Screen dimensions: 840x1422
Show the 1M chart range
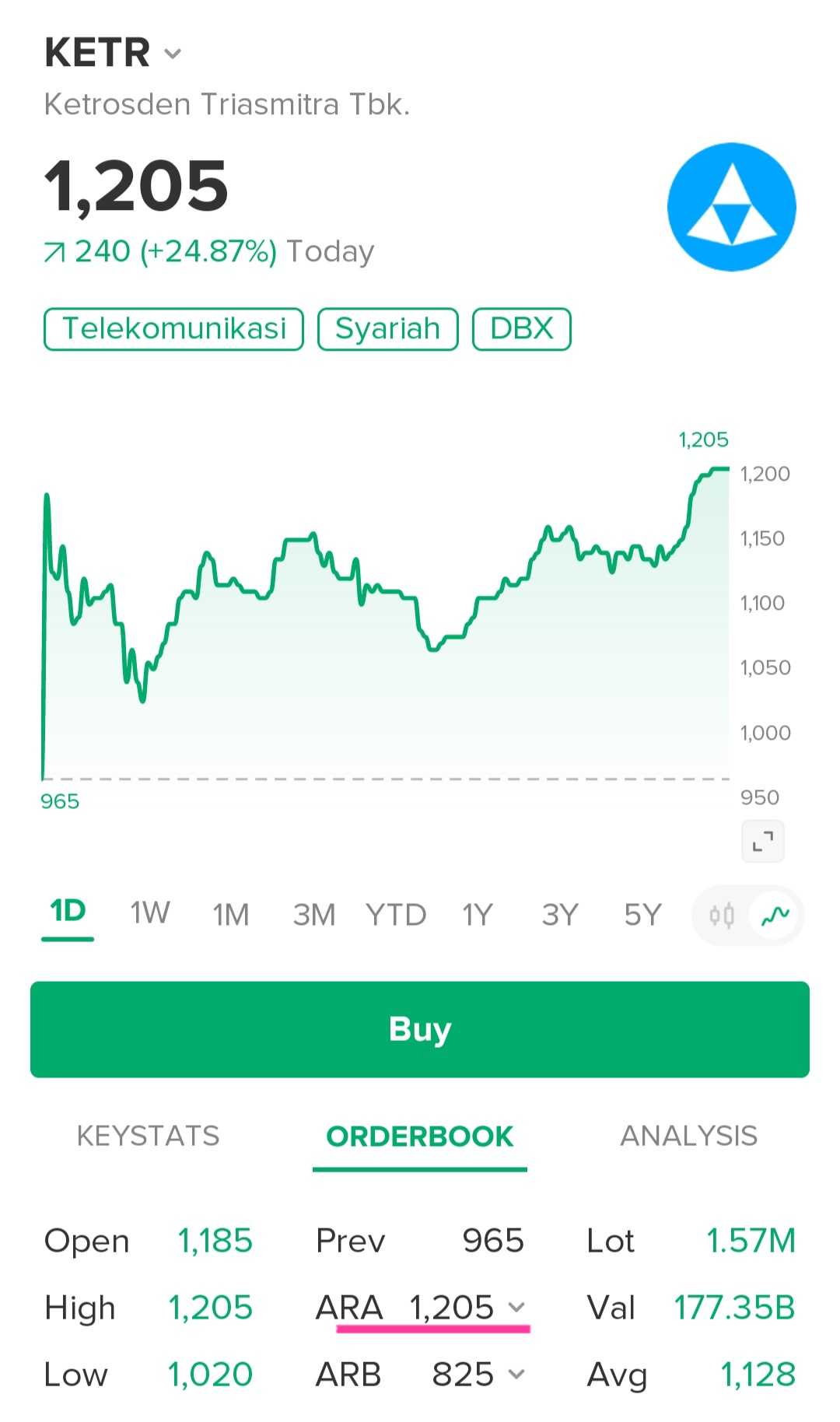(231, 915)
